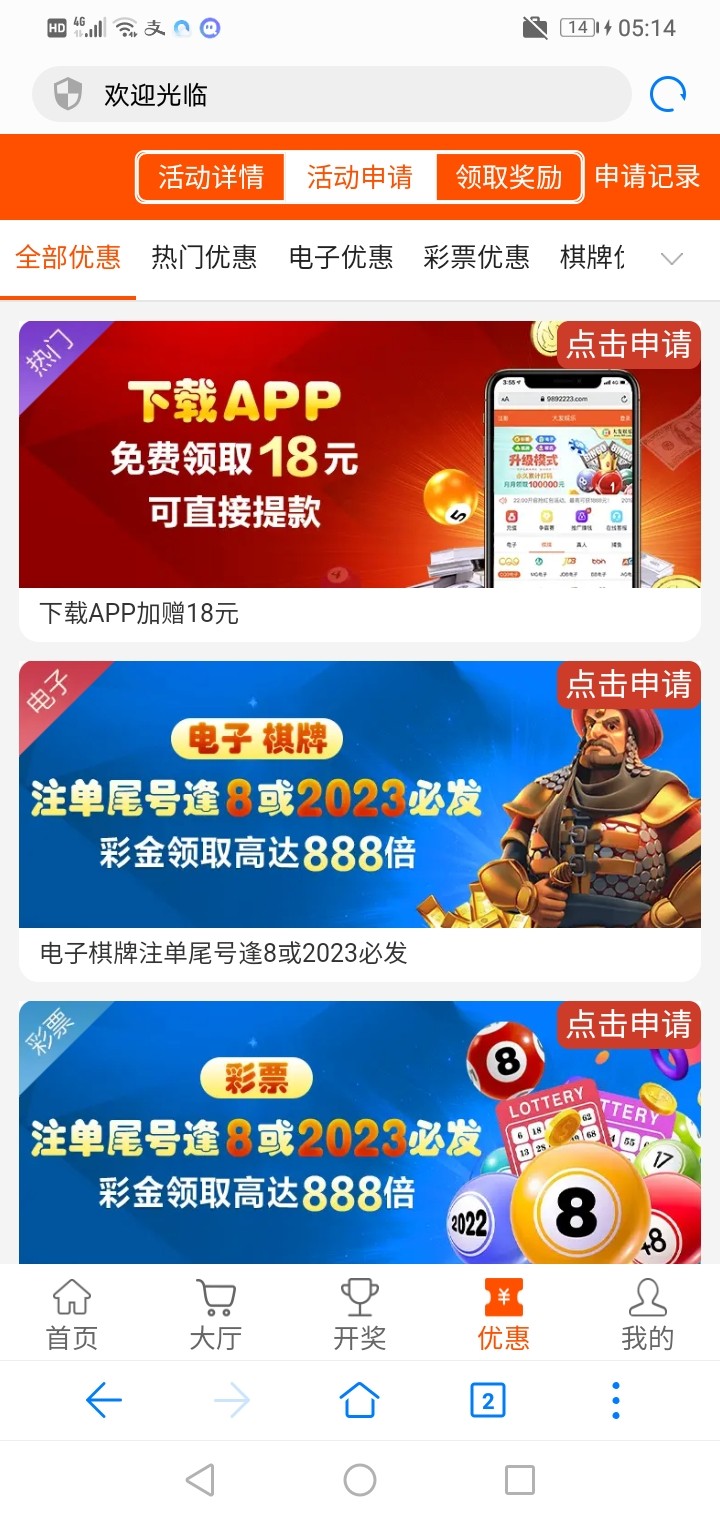Select the 领取奖励 segment

pyautogui.click(x=508, y=178)
